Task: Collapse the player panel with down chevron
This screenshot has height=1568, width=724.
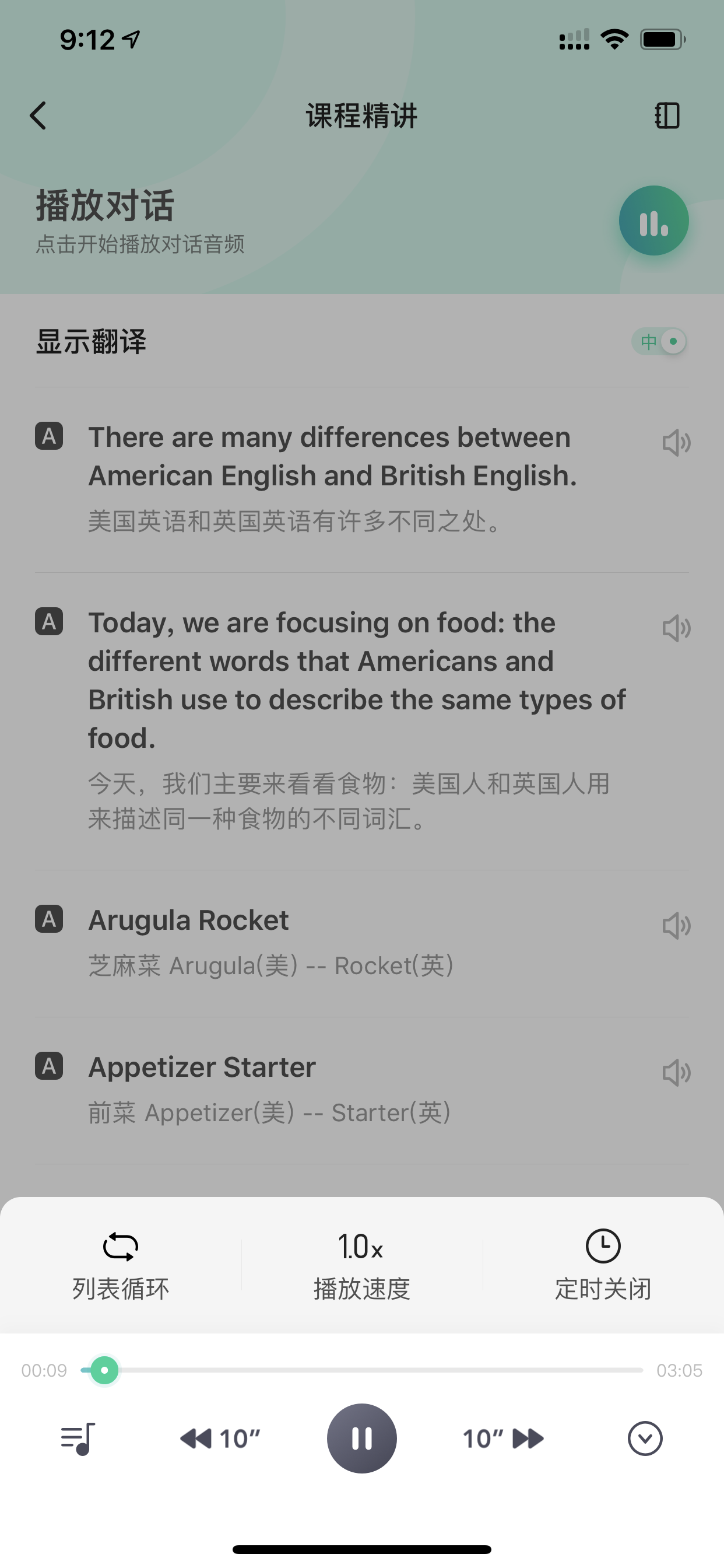Action: (645, 1438)
